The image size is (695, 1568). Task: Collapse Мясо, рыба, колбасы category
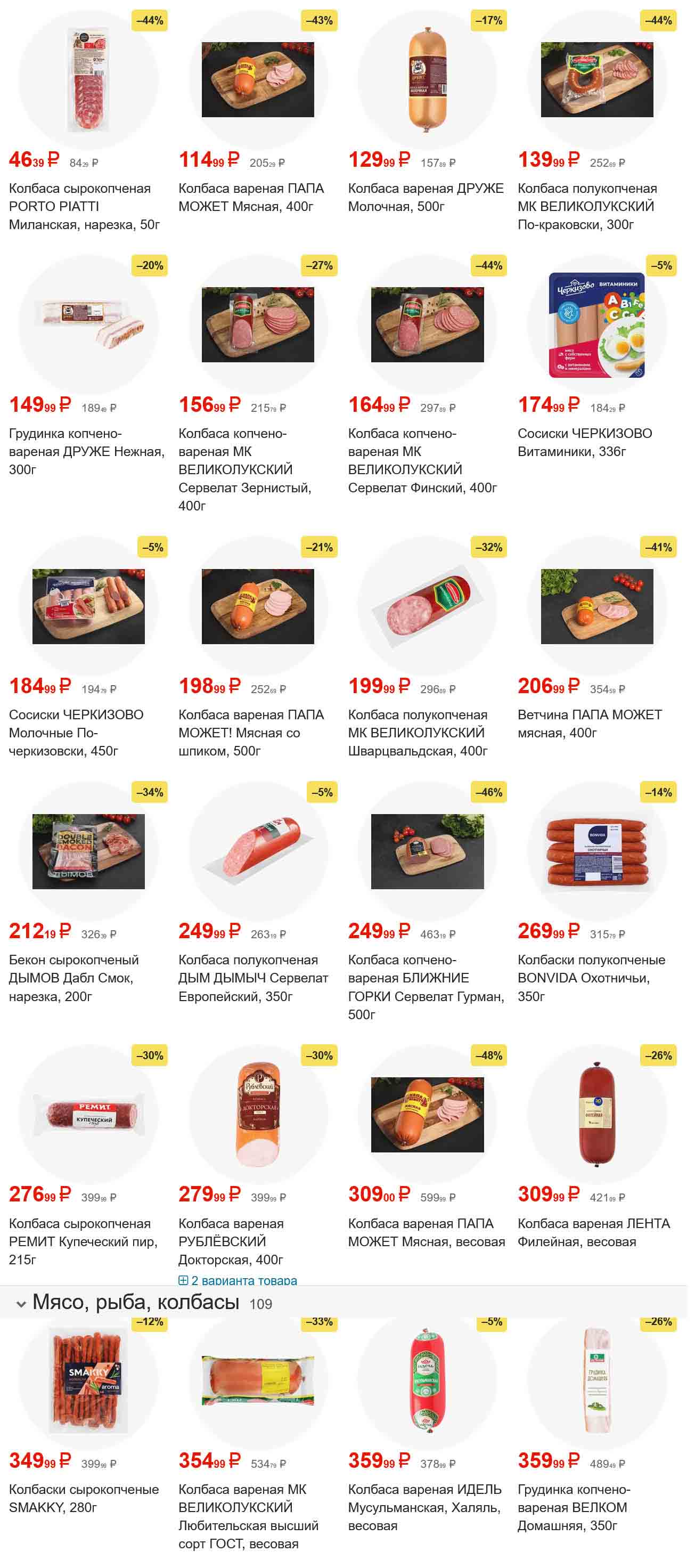click(21, 1303)
